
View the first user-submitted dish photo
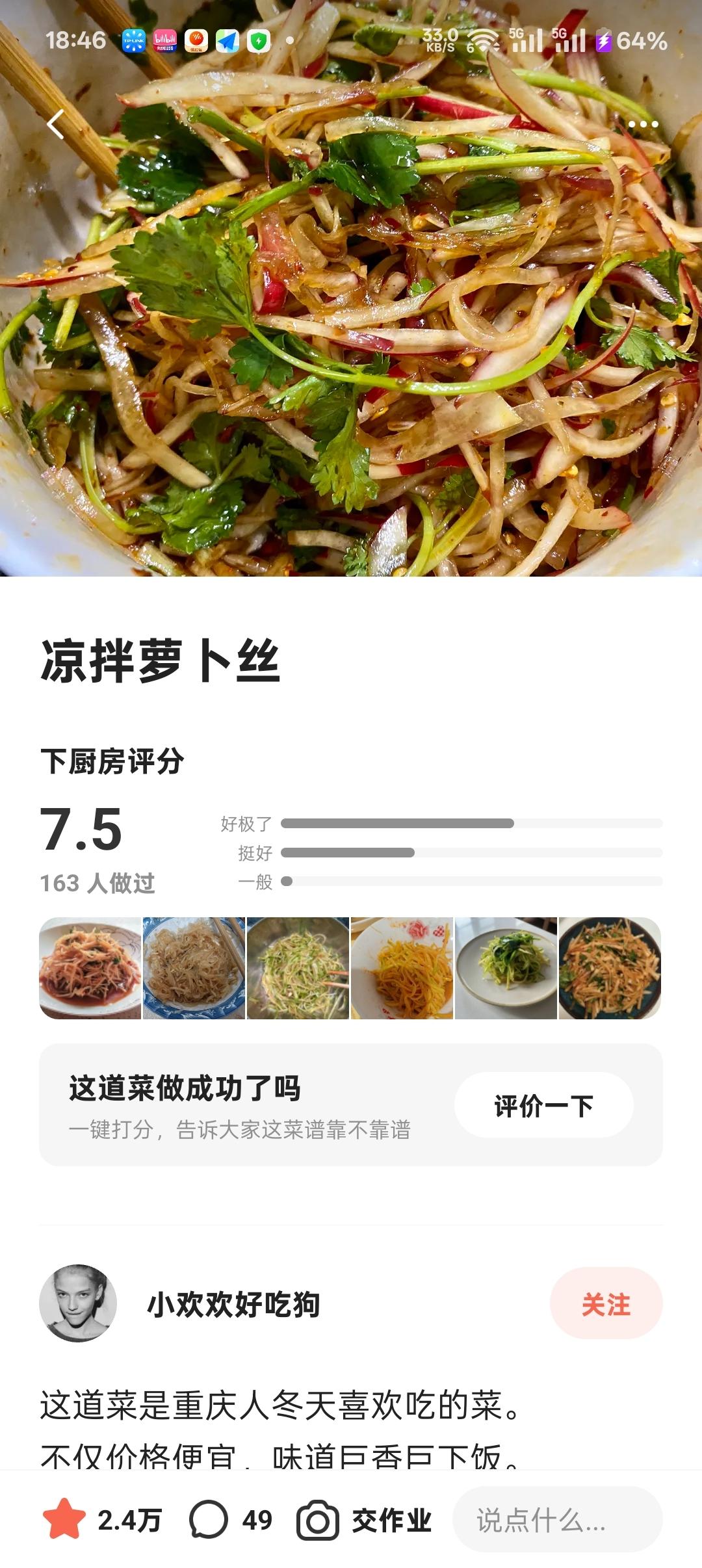point(90,968)
